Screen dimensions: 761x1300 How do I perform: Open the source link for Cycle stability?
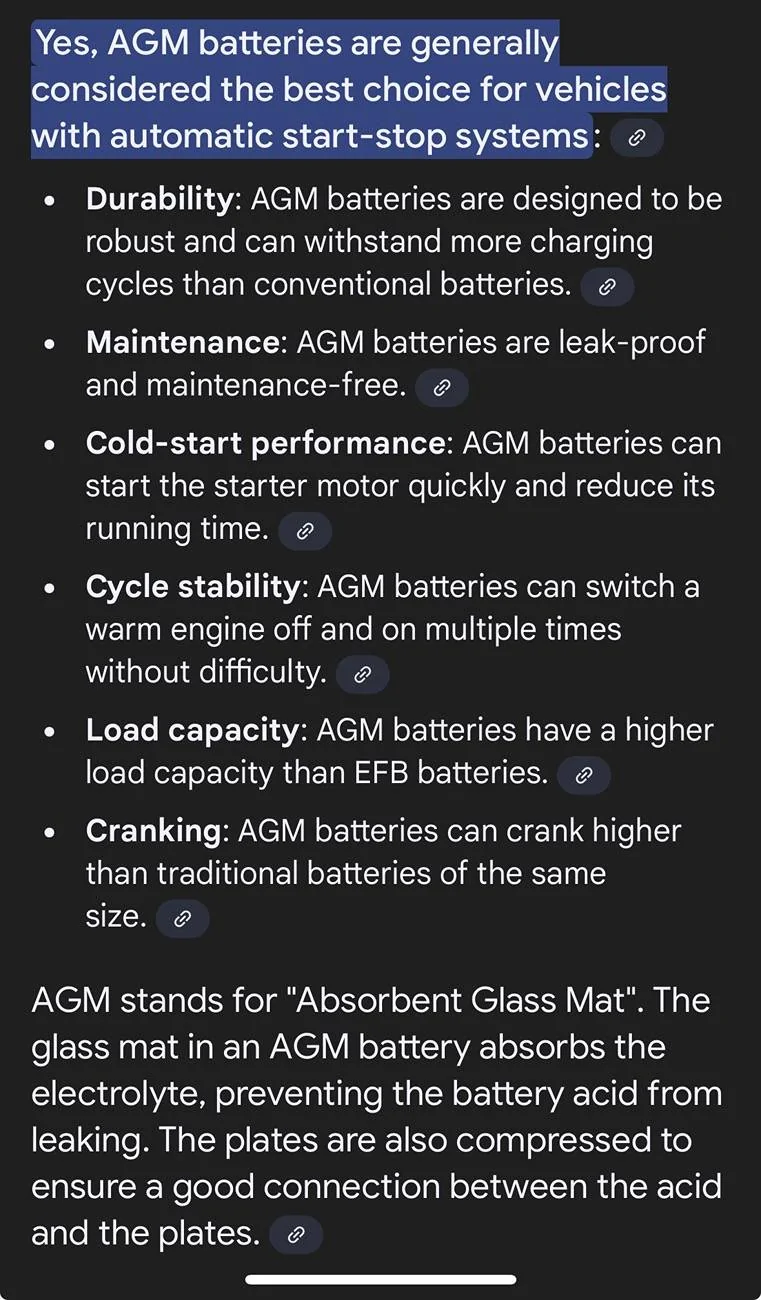coord(362,675)
